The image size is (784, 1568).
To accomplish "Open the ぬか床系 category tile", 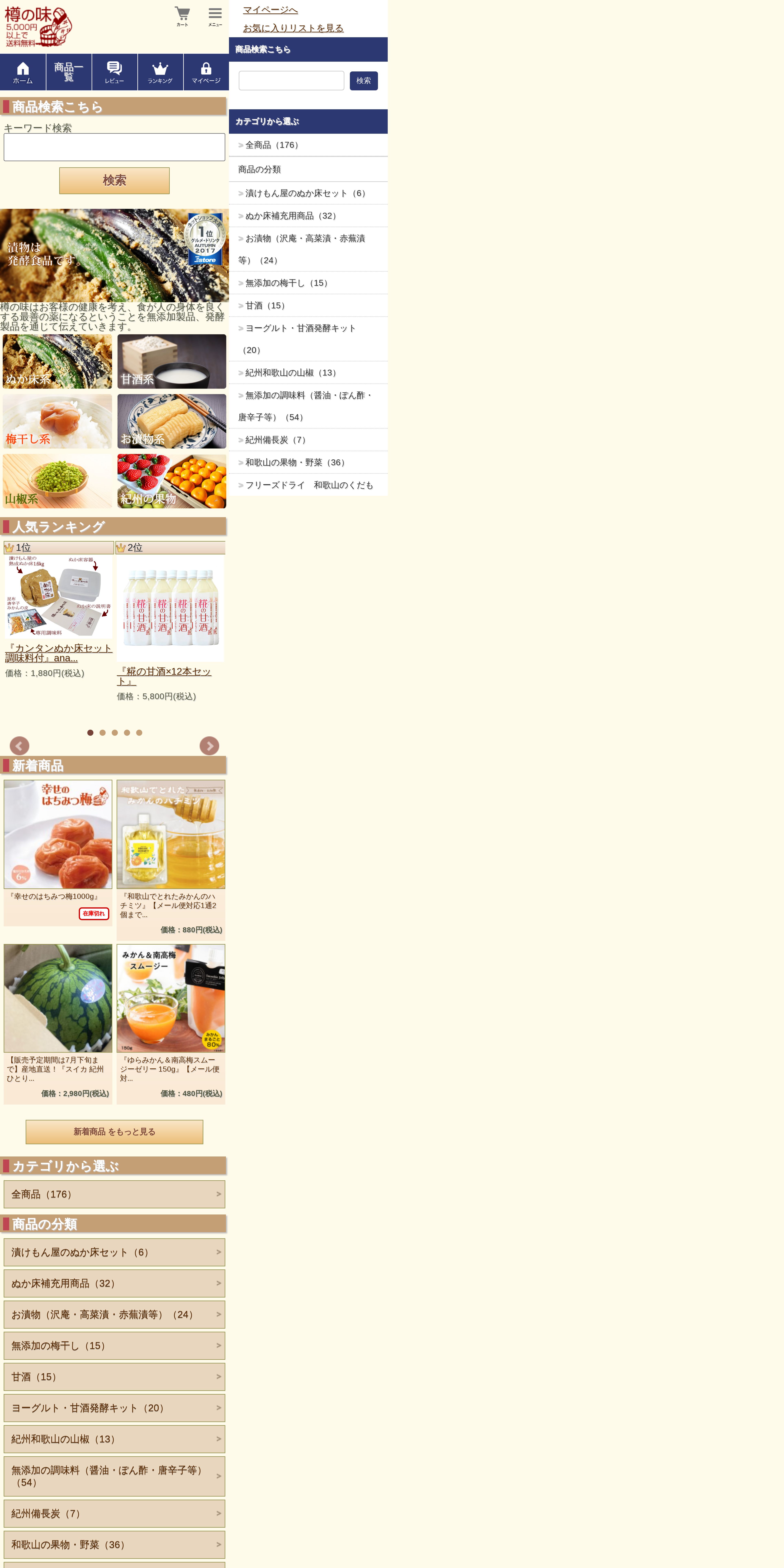I will pyautogui.click(x=57, y=361).
